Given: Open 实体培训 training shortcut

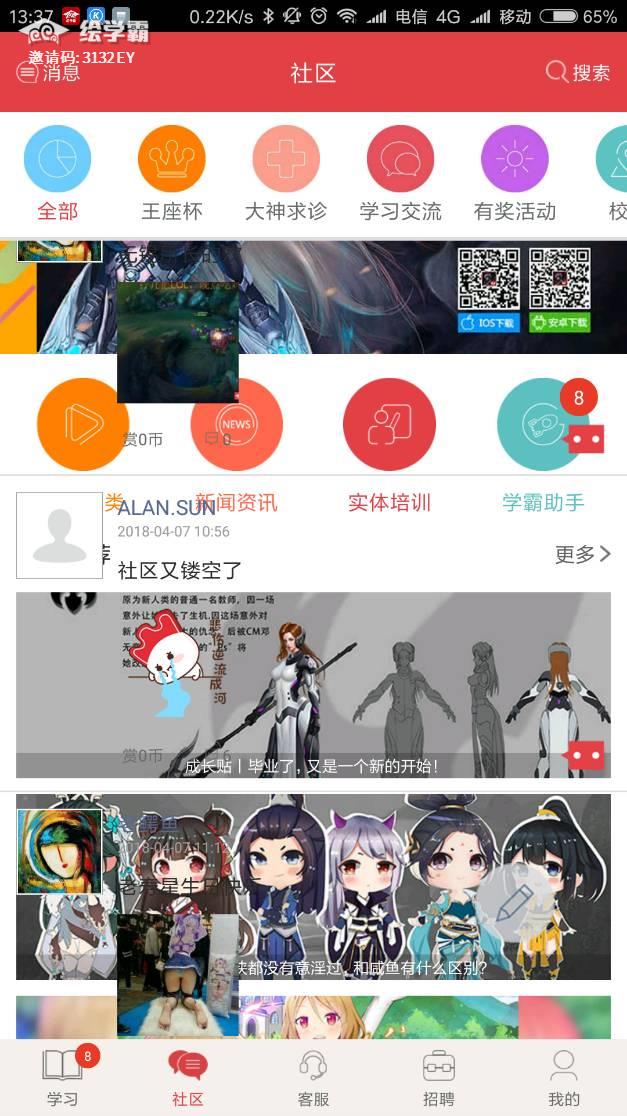Looking at the screenshot, I should [x=389, y=425].
